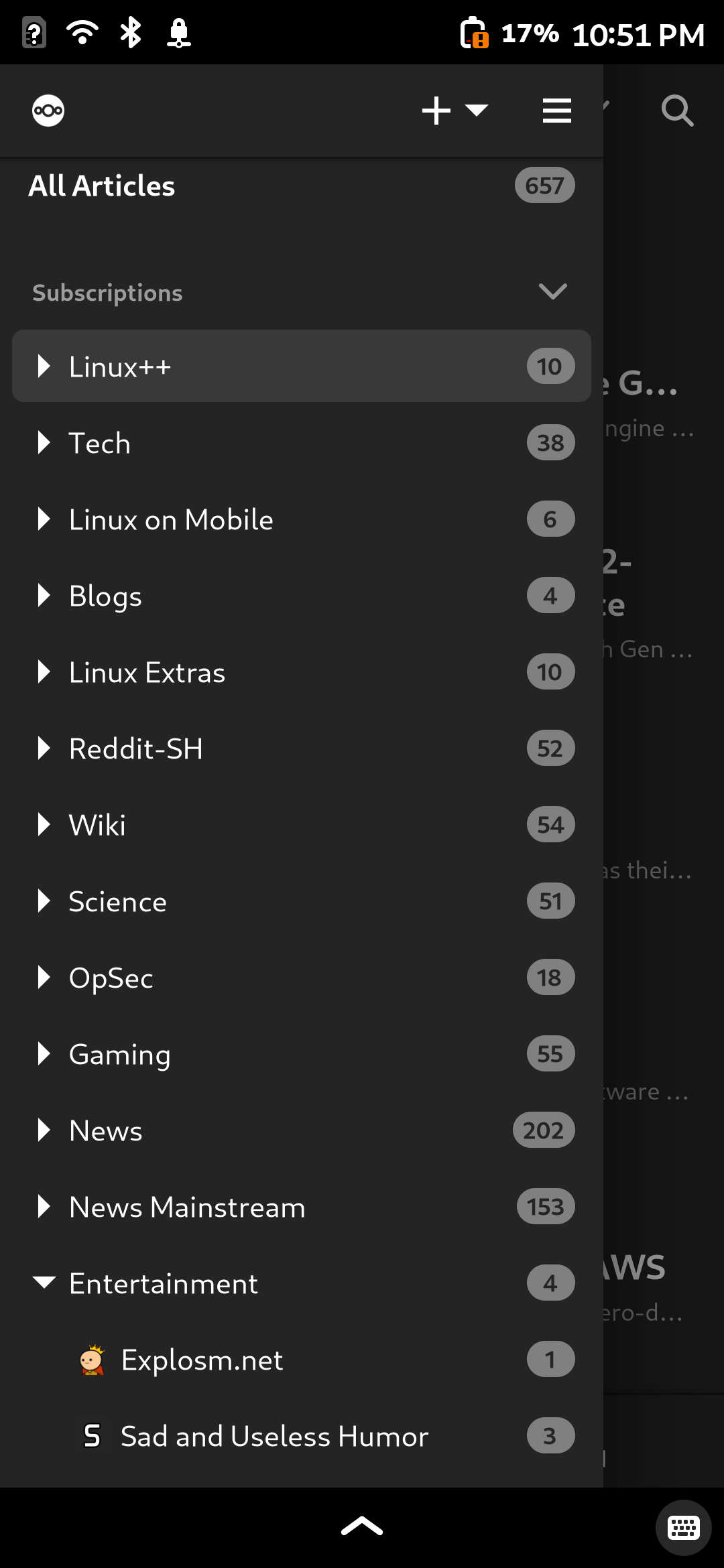Show the on-screen keyboard
Viewport: 724px width, 1568px height.
pos(683,1528)
